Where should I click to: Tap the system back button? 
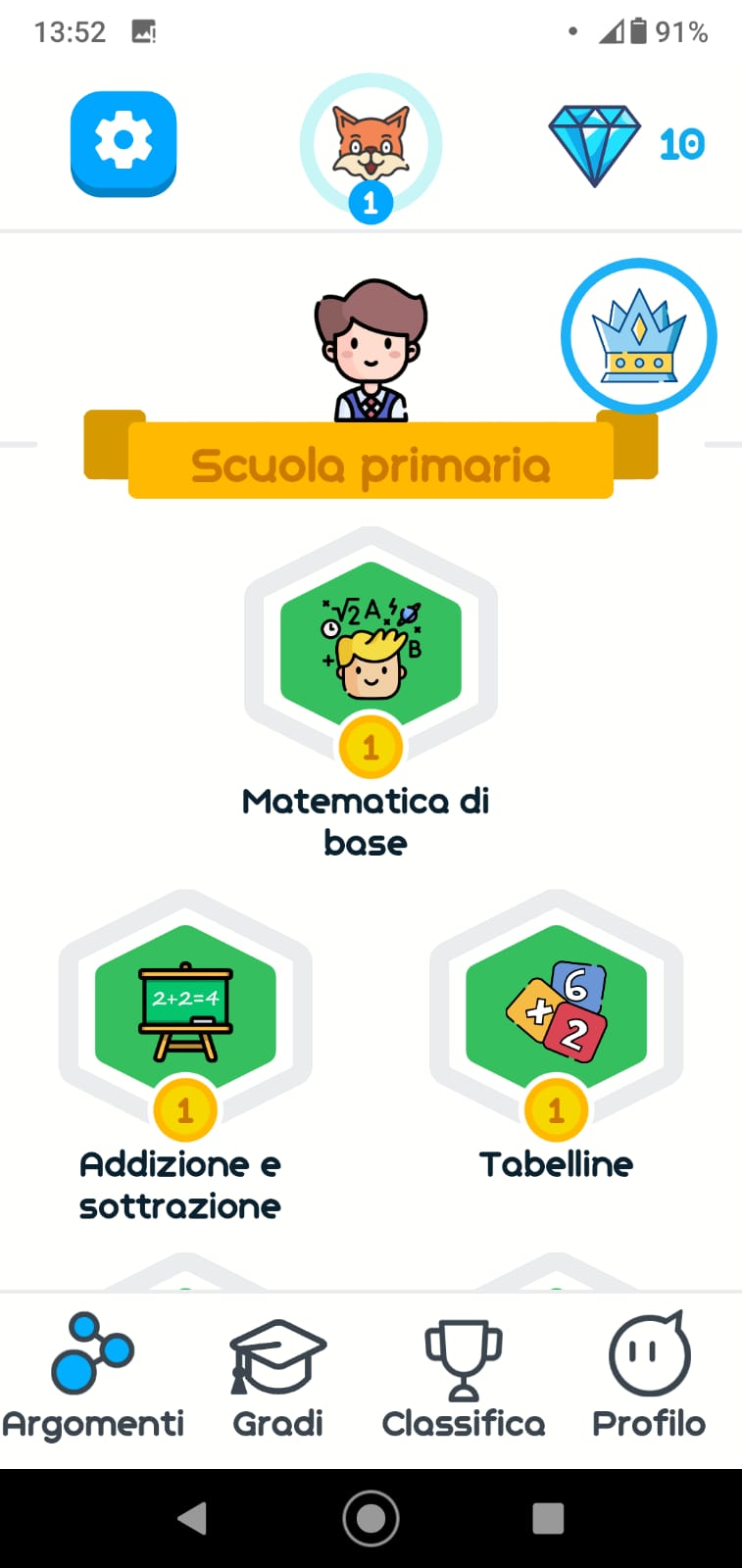[x=192, y=1518]
